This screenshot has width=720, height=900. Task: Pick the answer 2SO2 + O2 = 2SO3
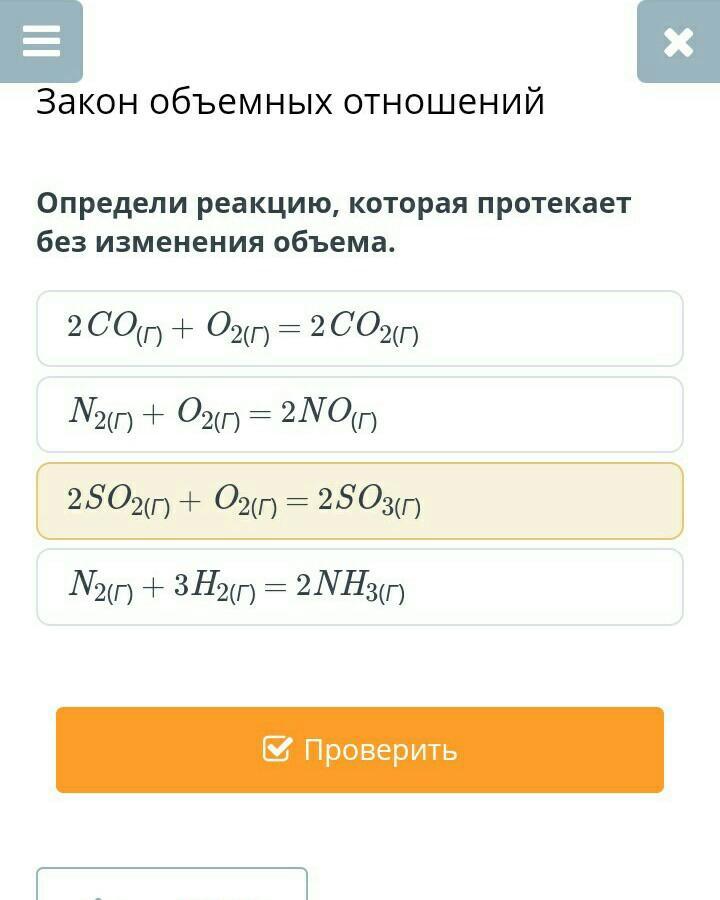(360, 501)
